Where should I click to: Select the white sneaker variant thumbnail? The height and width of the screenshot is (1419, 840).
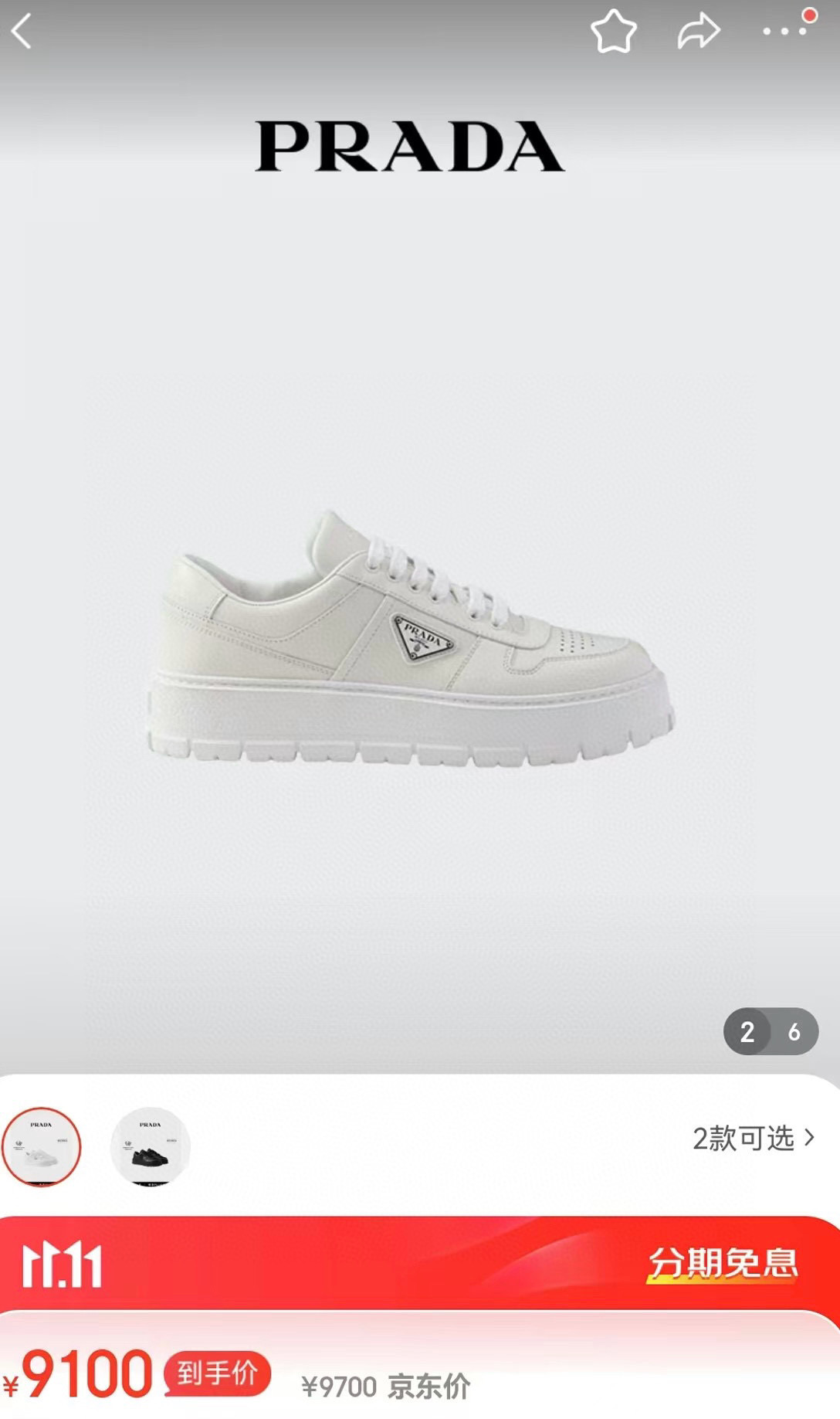41,1147
